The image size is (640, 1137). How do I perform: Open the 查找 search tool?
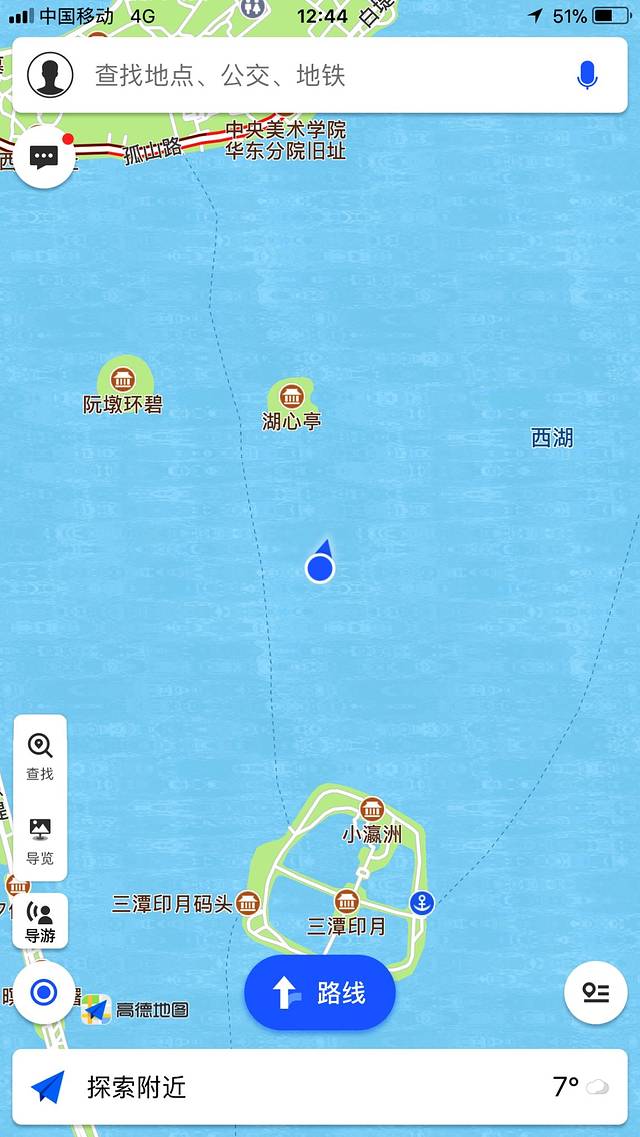[x=40, y=756]
